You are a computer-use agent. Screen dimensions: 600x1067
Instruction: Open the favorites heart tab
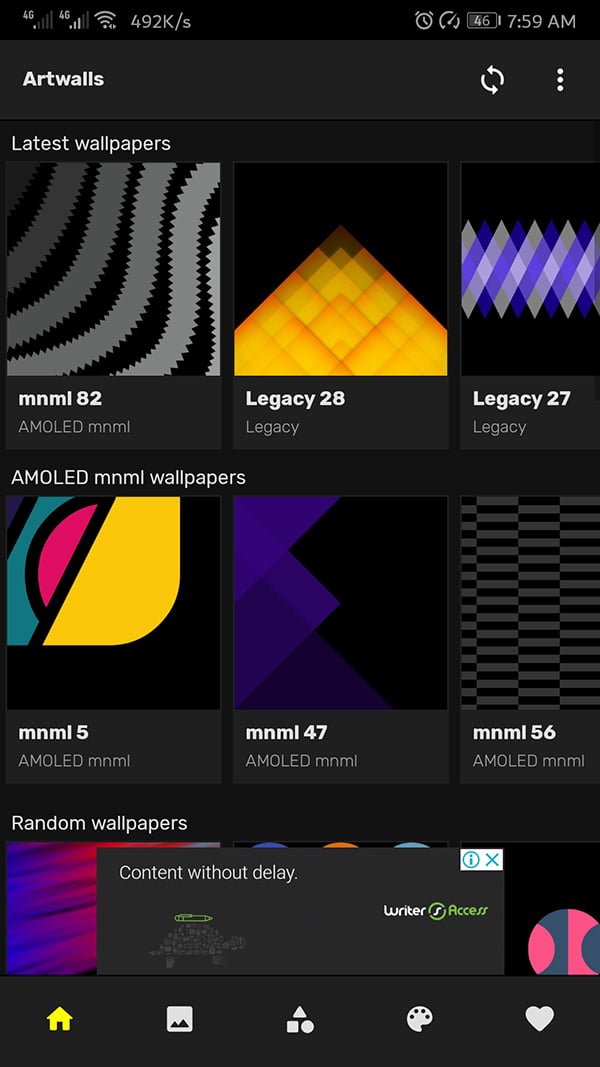(x=539, y=1019)
